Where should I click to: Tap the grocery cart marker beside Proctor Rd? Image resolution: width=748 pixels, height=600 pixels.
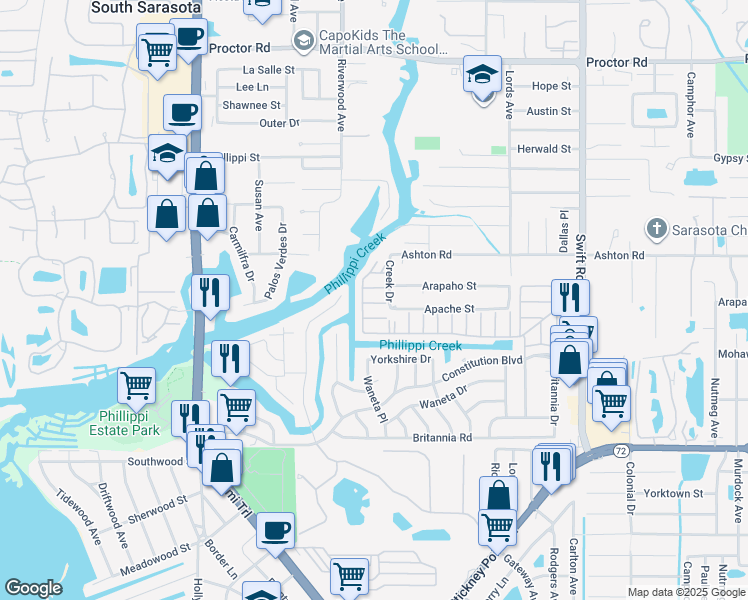click(157, 47)
